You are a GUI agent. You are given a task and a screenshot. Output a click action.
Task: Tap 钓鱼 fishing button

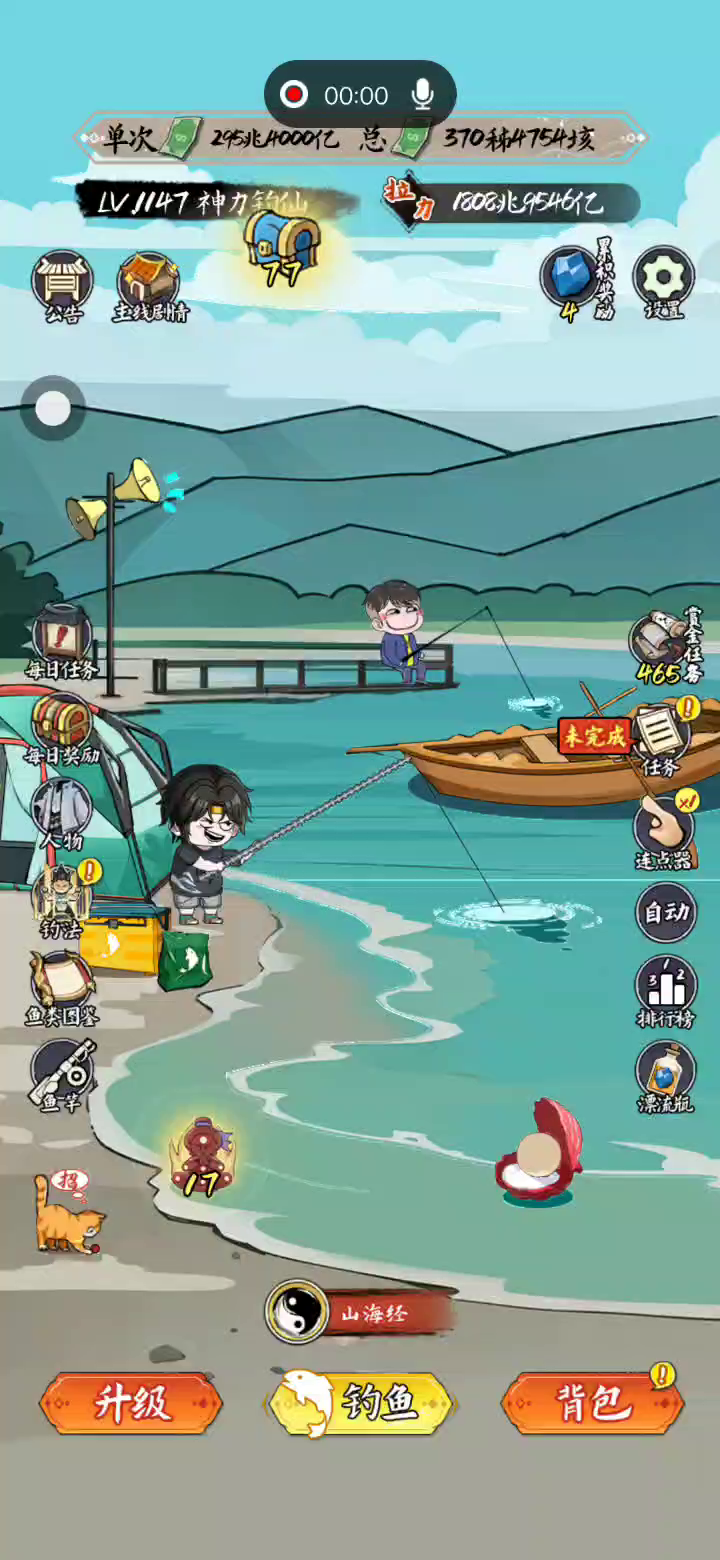[x=361, y=1404]
